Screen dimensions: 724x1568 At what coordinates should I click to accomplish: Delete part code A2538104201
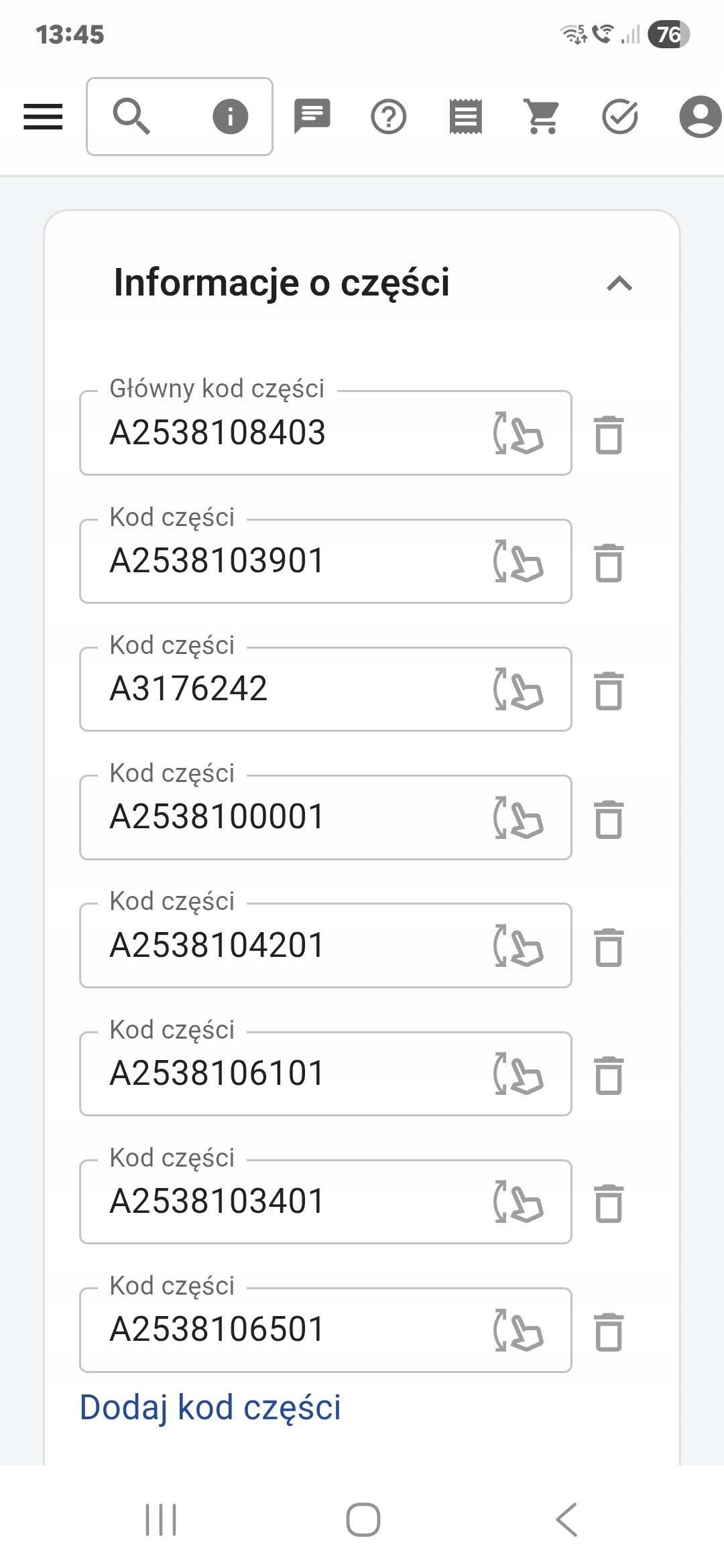pyautogui.click(x=609, y=948)
